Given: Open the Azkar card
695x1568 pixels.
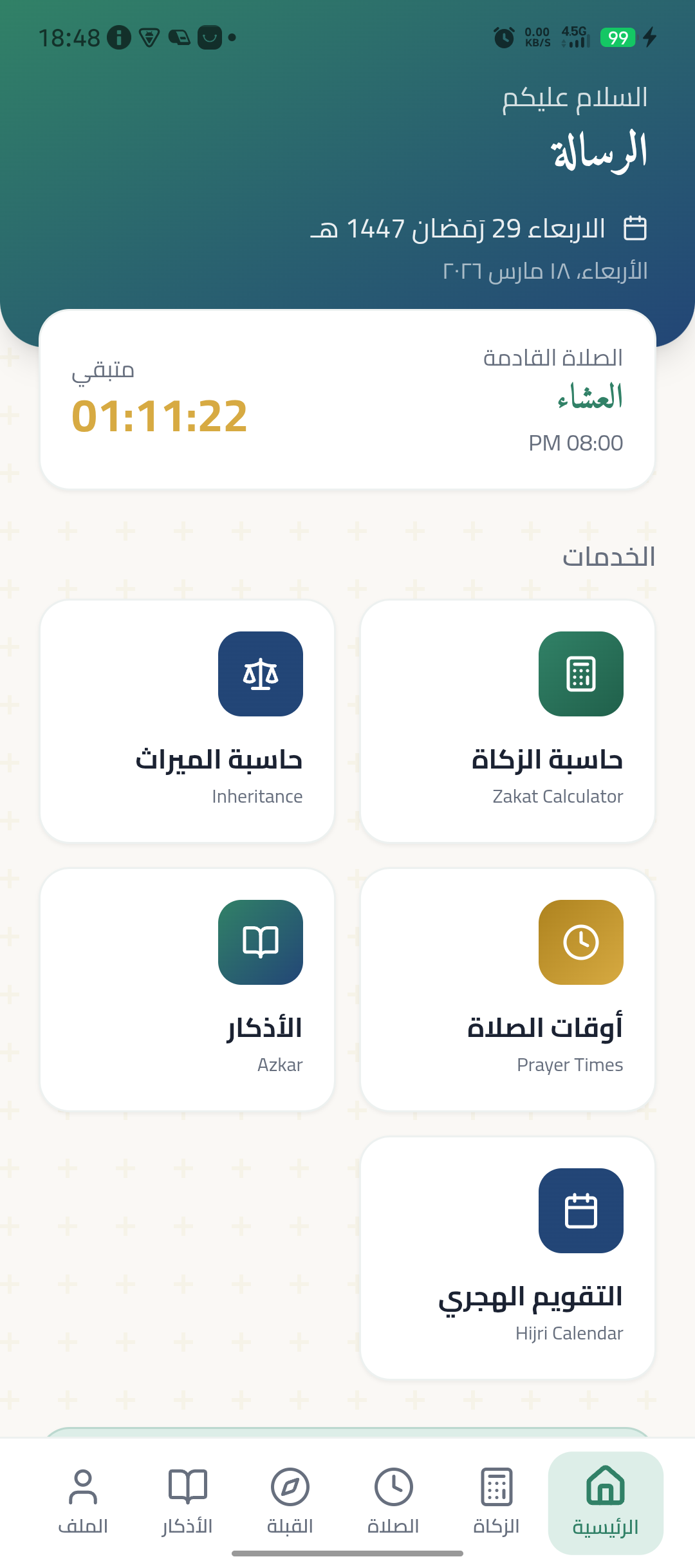Looking at the screenshot, I should pyautogui.click(x=187, y=989).
